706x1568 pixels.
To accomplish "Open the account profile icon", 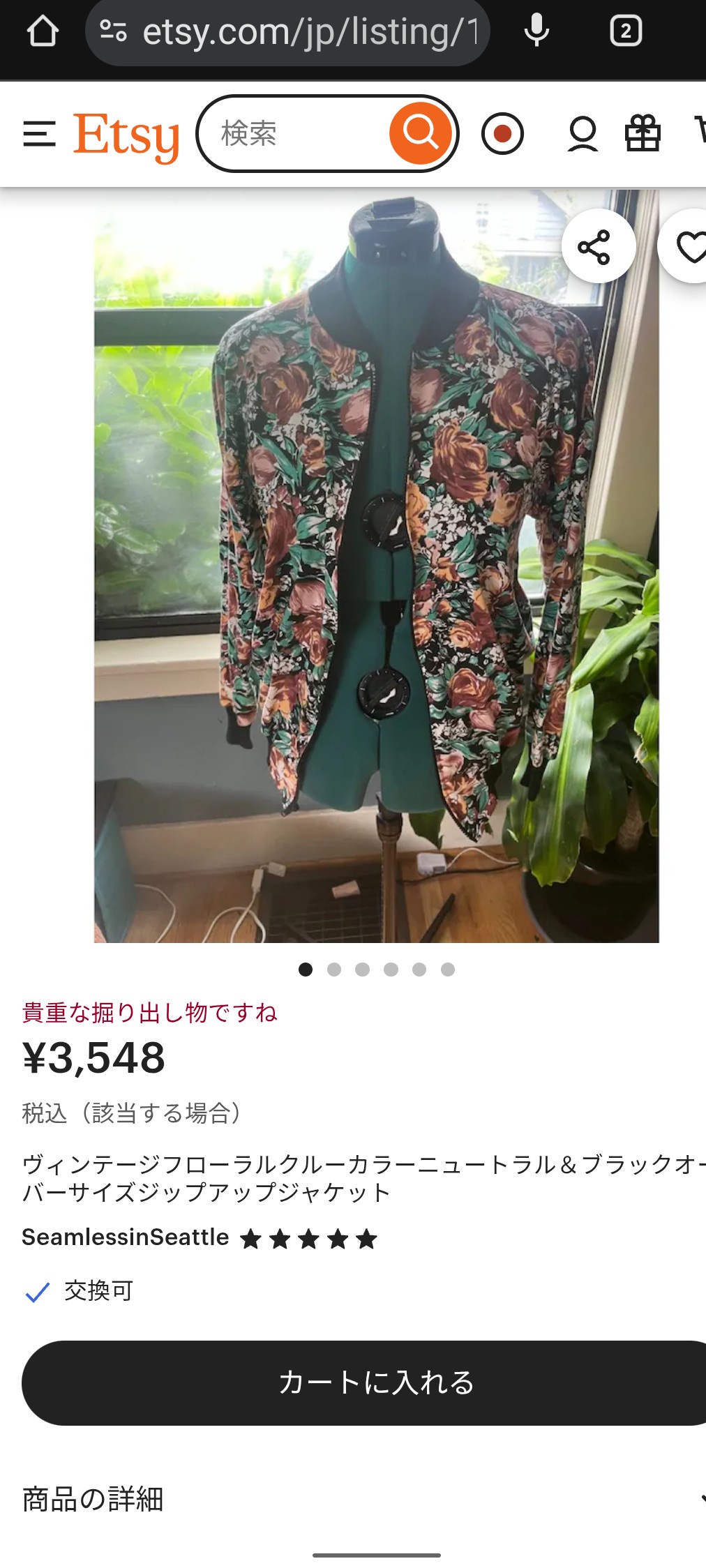I will [x=583, y=134].
